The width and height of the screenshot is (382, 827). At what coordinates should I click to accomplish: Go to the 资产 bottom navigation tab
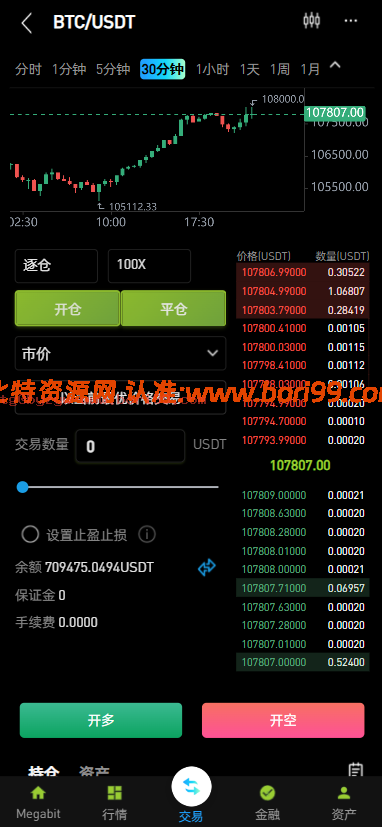tap(343, 803)
